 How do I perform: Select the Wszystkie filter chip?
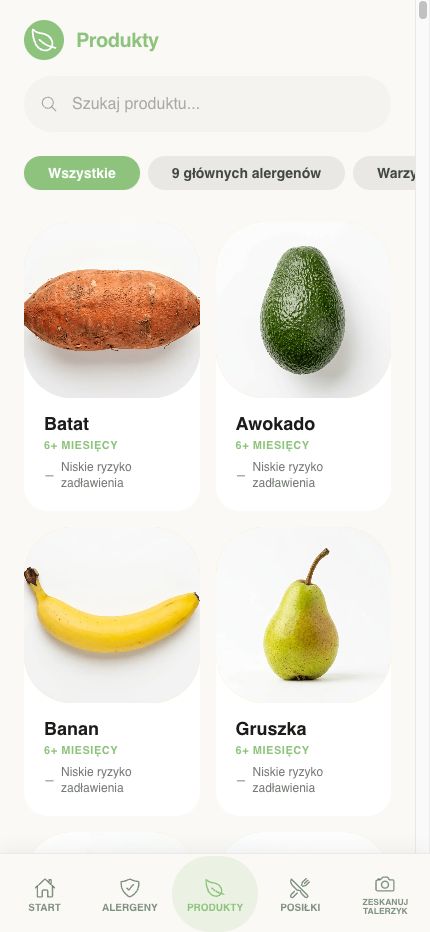tap(82, 173)
